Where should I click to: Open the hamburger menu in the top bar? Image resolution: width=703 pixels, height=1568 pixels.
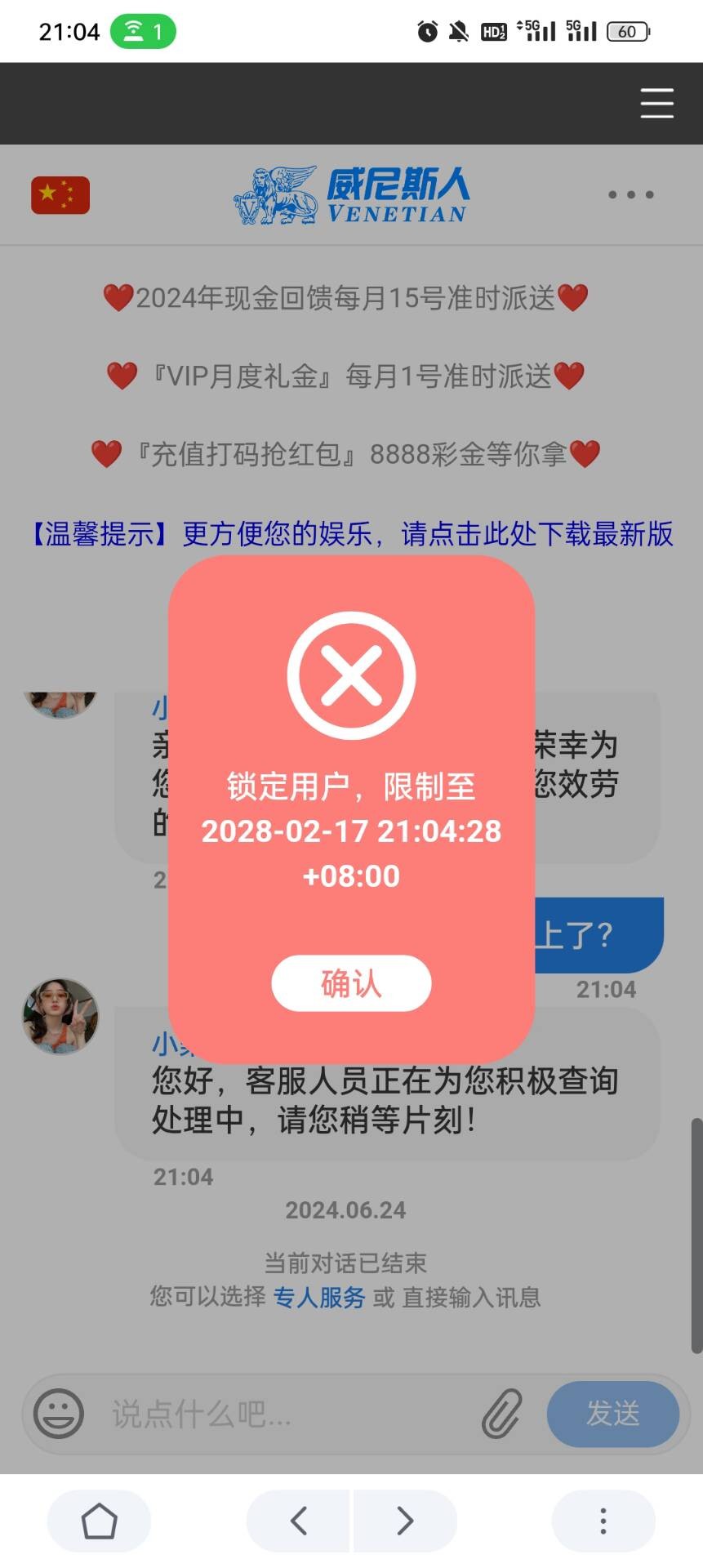pyautogui.click(x=656, y=104)
